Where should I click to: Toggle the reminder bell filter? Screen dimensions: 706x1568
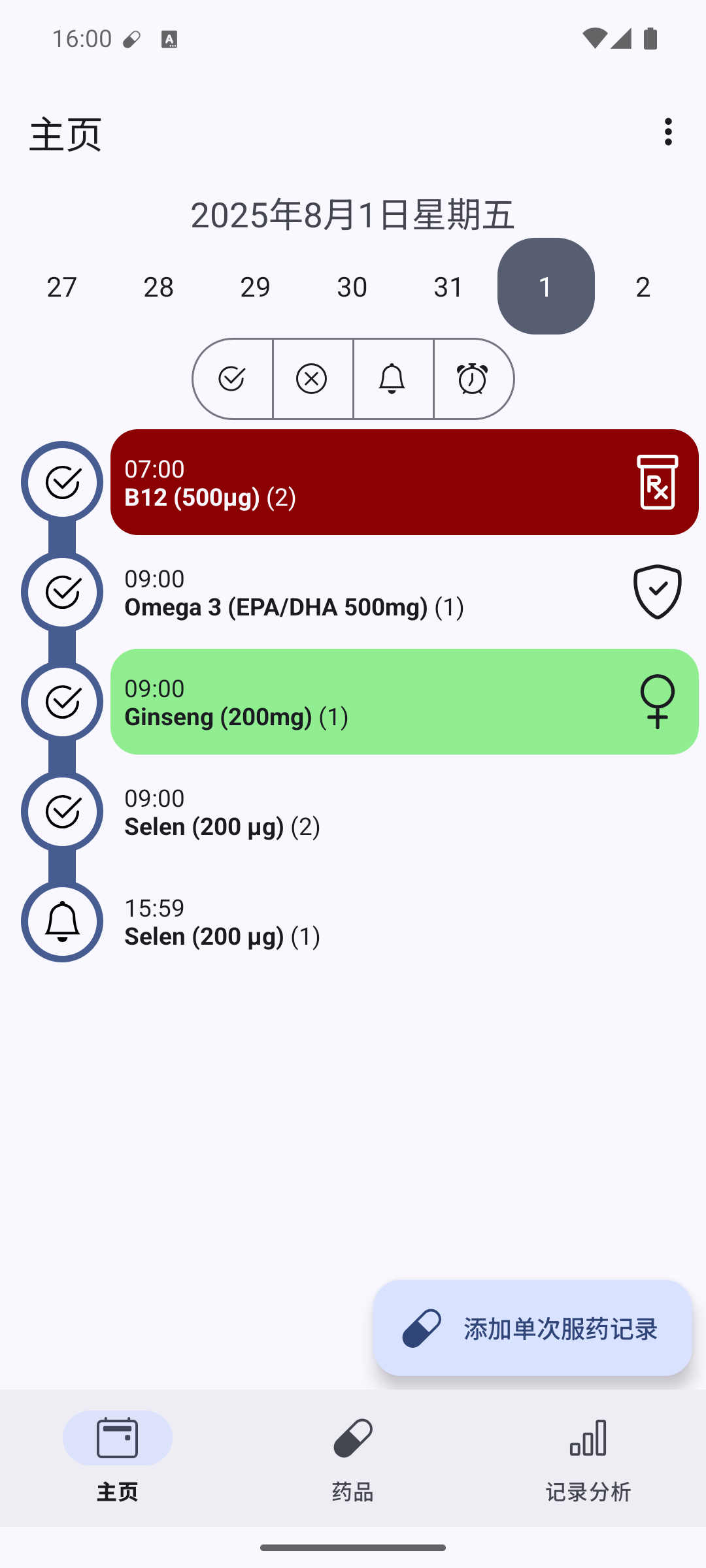(392, 379)
